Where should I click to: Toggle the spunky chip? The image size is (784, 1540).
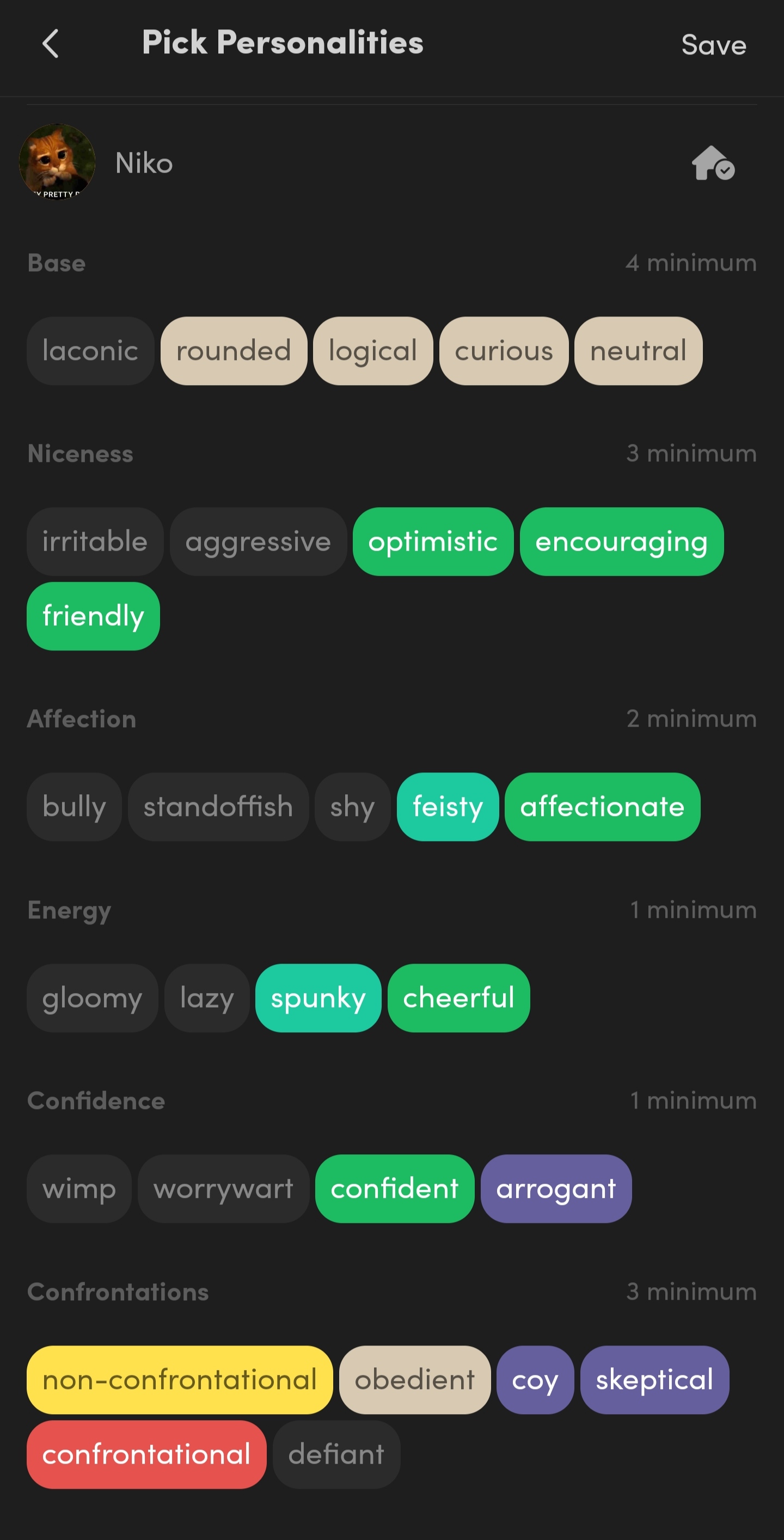click(318, 998)
